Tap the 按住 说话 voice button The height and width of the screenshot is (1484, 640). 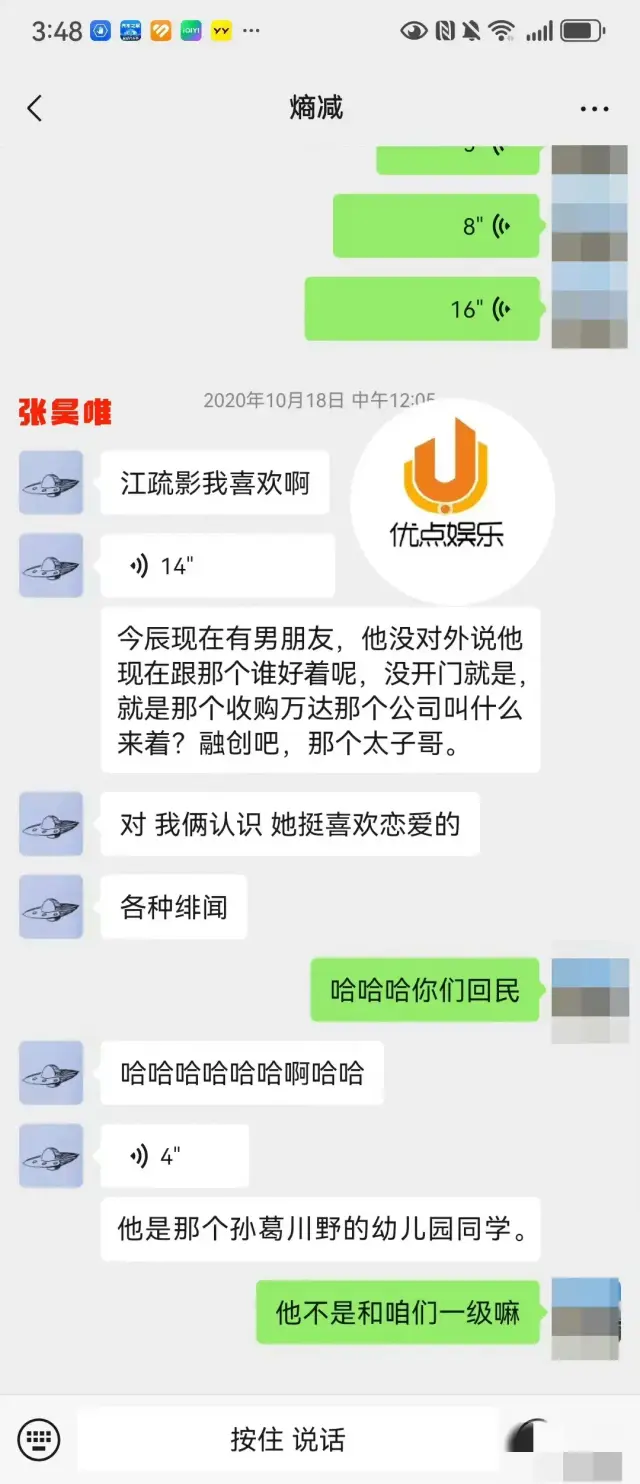[x=287, y=1439]
